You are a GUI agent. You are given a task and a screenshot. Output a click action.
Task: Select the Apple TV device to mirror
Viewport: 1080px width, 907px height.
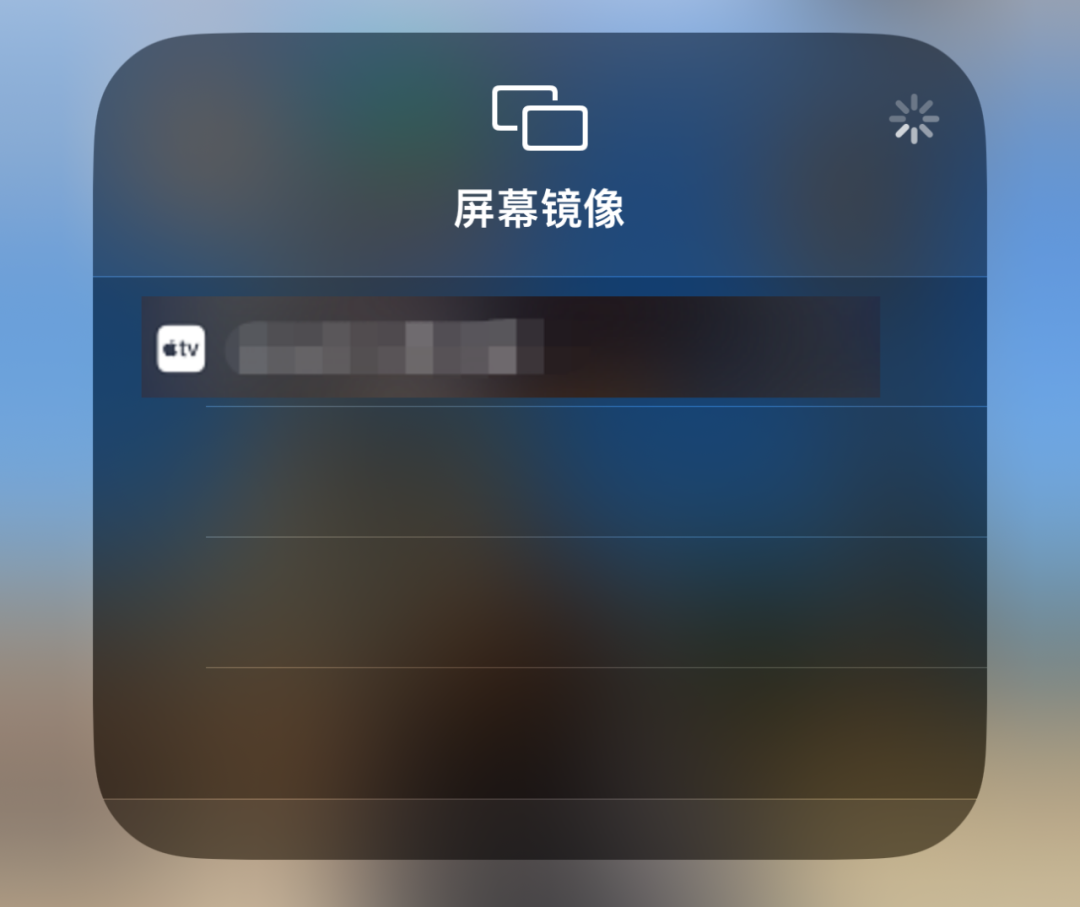click(x=510, y=347)
